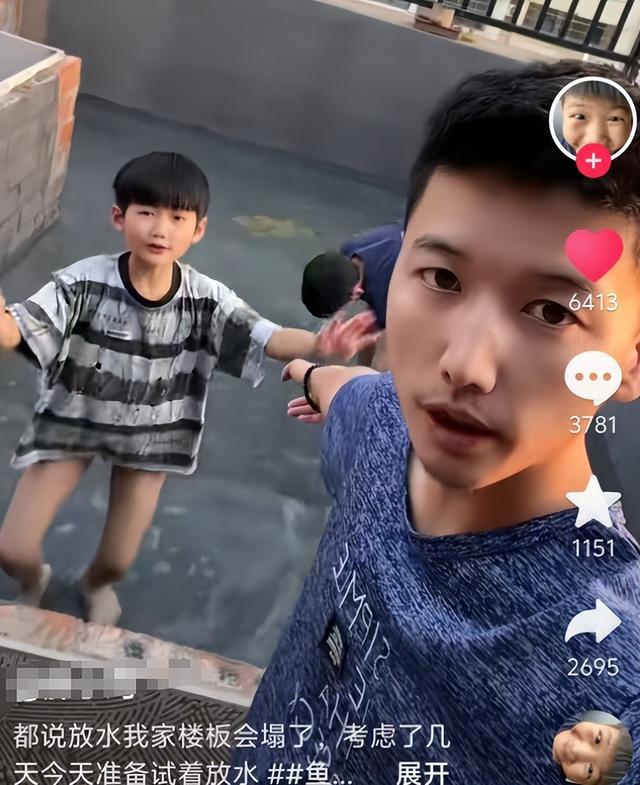Add this video to favorites
This screenshot has height=785, width=640.
coord(593,502)
